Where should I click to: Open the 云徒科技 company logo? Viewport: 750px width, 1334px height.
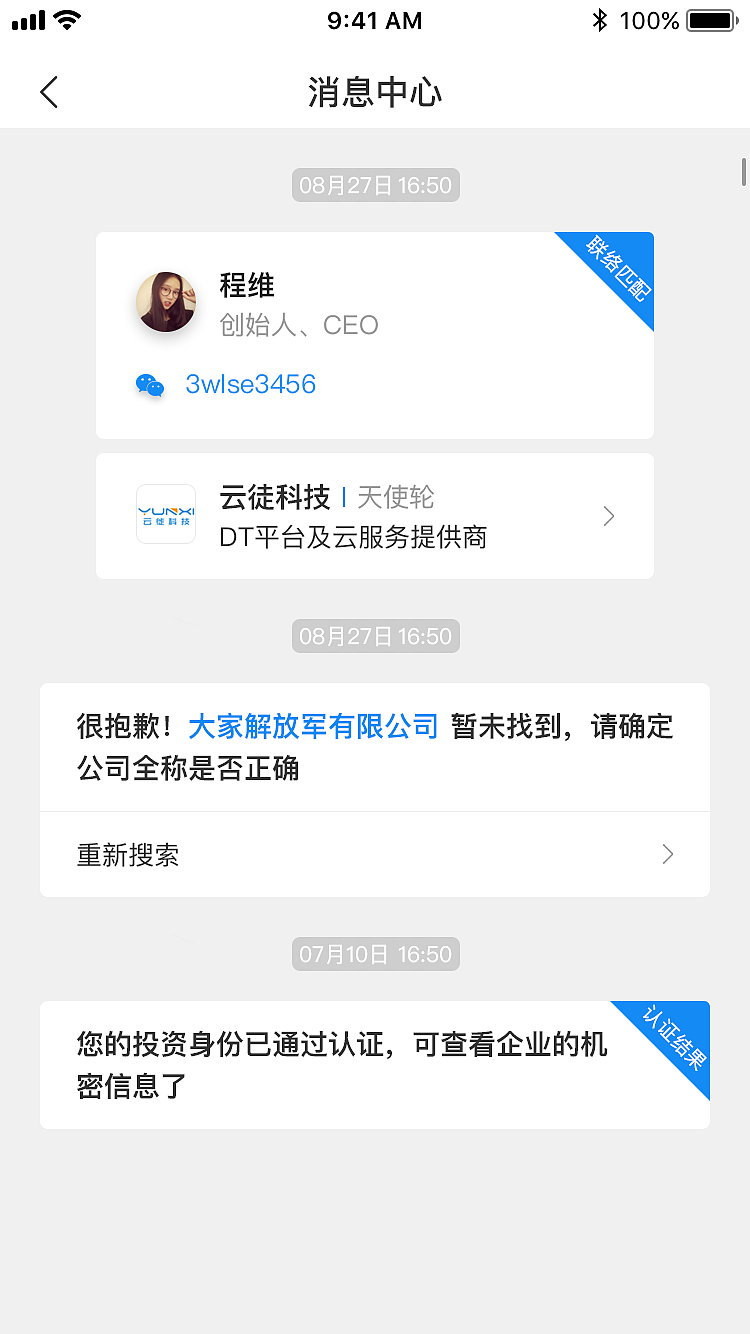coord(165,514)
